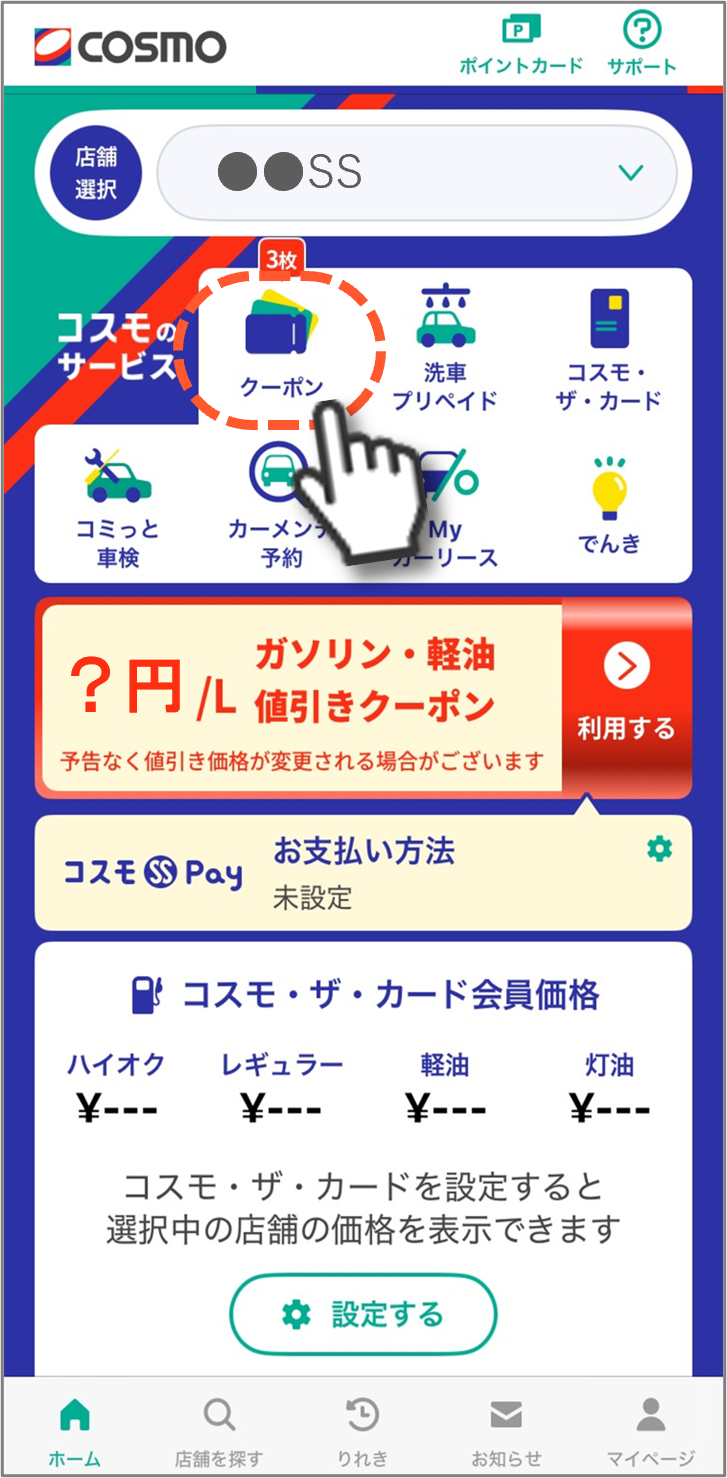
Task: Open コスモ Pay payment method settings gear
Action: (x=659, y=850)
